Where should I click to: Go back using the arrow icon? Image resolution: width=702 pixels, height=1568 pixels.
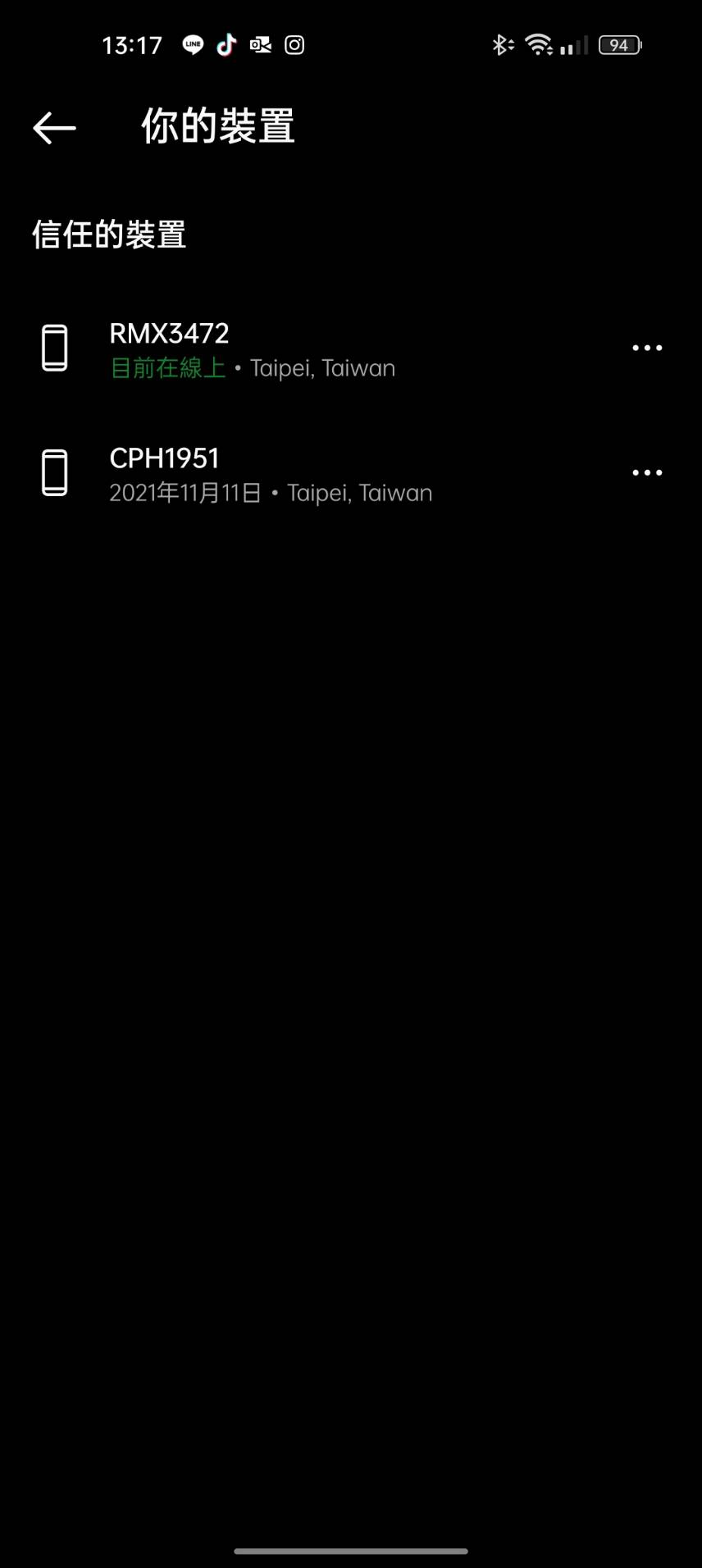point(54,128)
